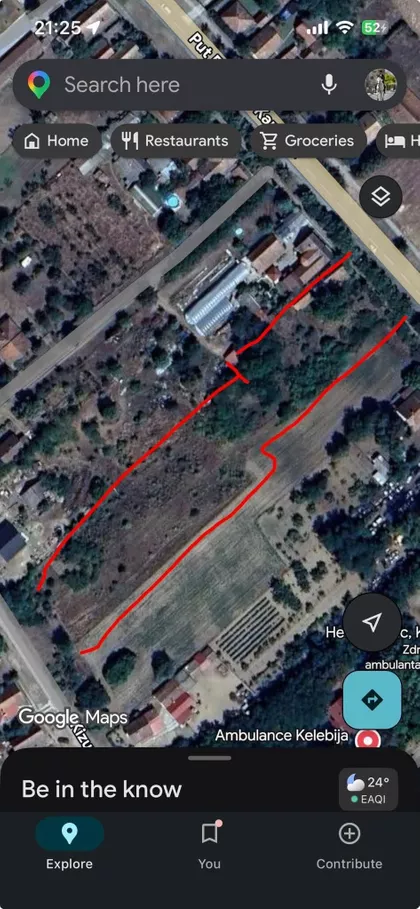Switch to the Explore tab
This screenshot has height=909, width=420.
tap(70, 843)
